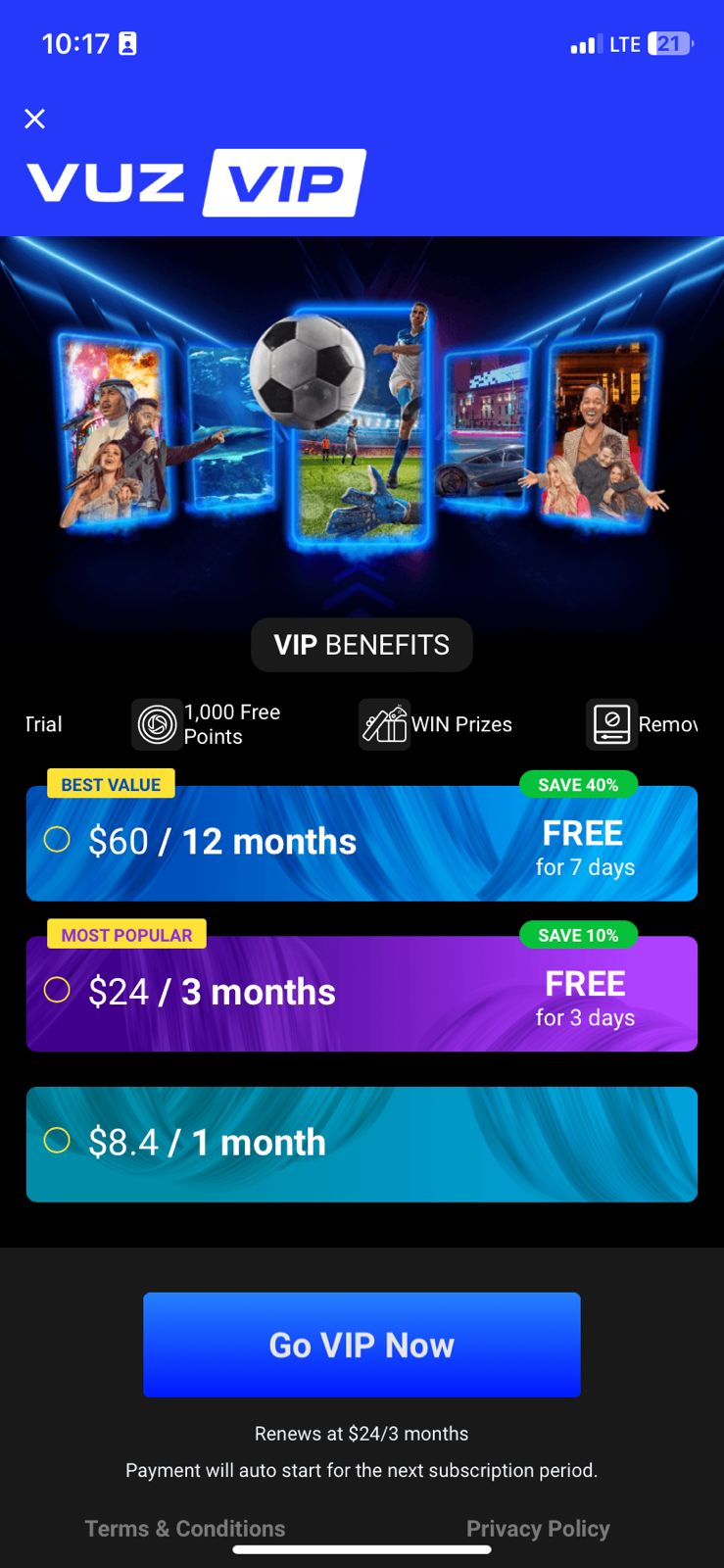
Task: Tap the Remove Ads benefit icon
Action: pyautogui.click(x=610, y=724)
